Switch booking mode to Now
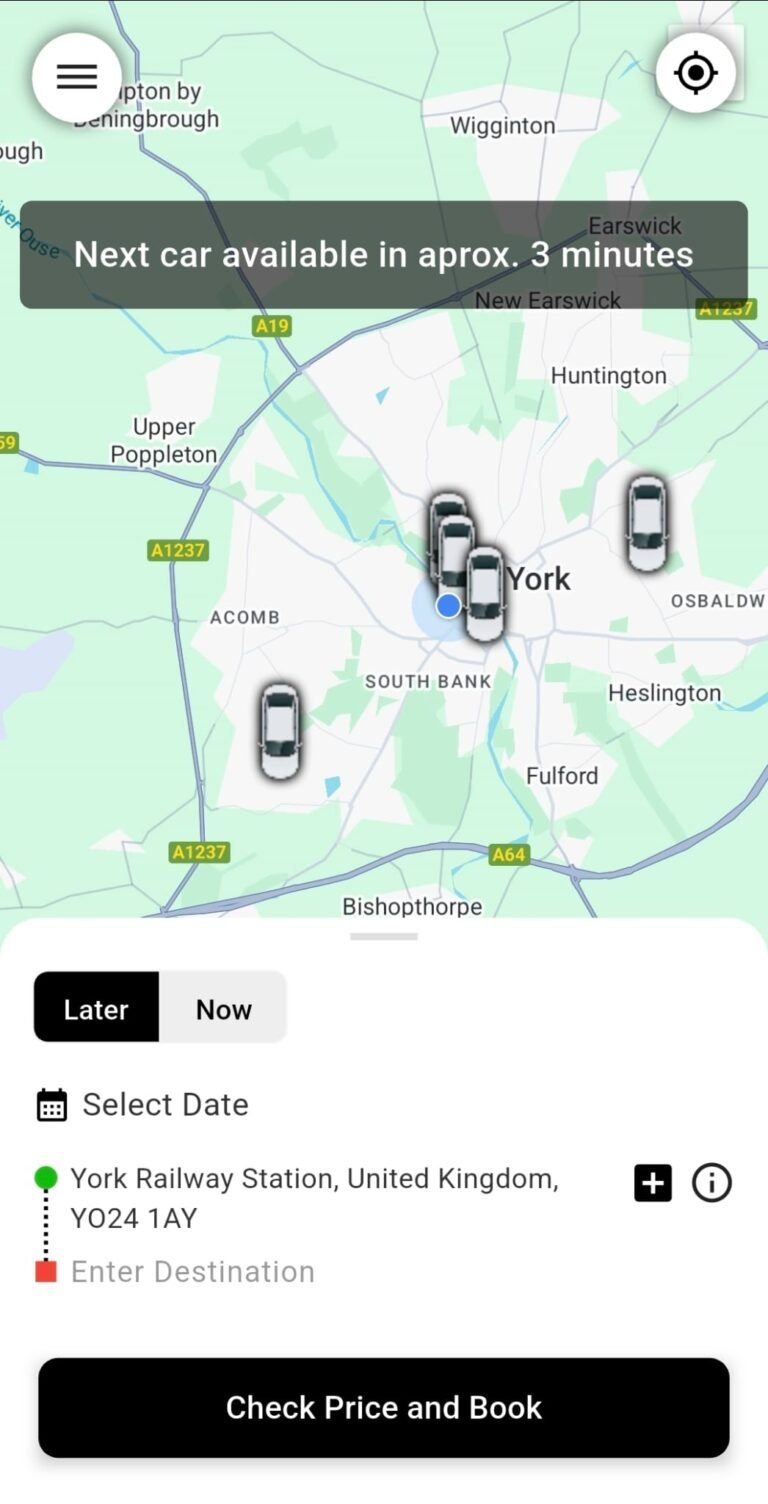This screenshot has height=1504, width=768. coord(223,1008)
